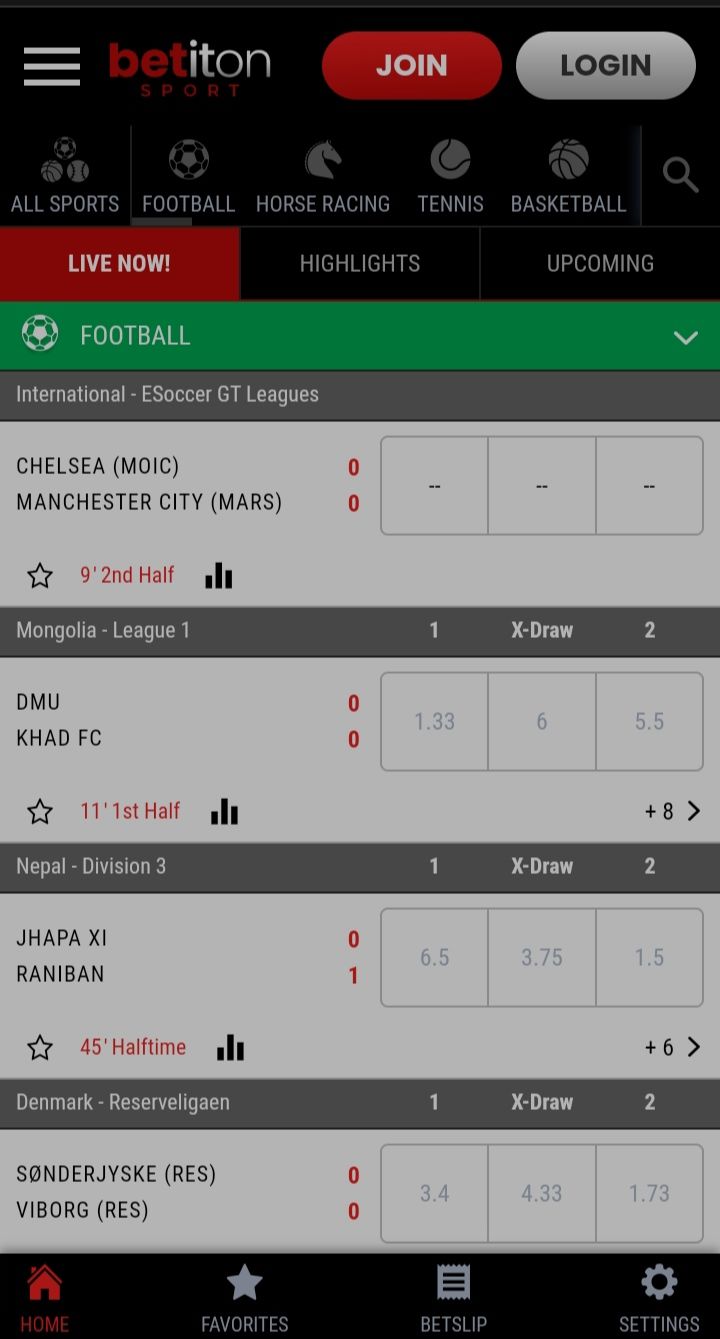The height and width of the screenshot is (1339, 720).
Task: Tap the LOGIN button
Action: (x=606, y=65)
